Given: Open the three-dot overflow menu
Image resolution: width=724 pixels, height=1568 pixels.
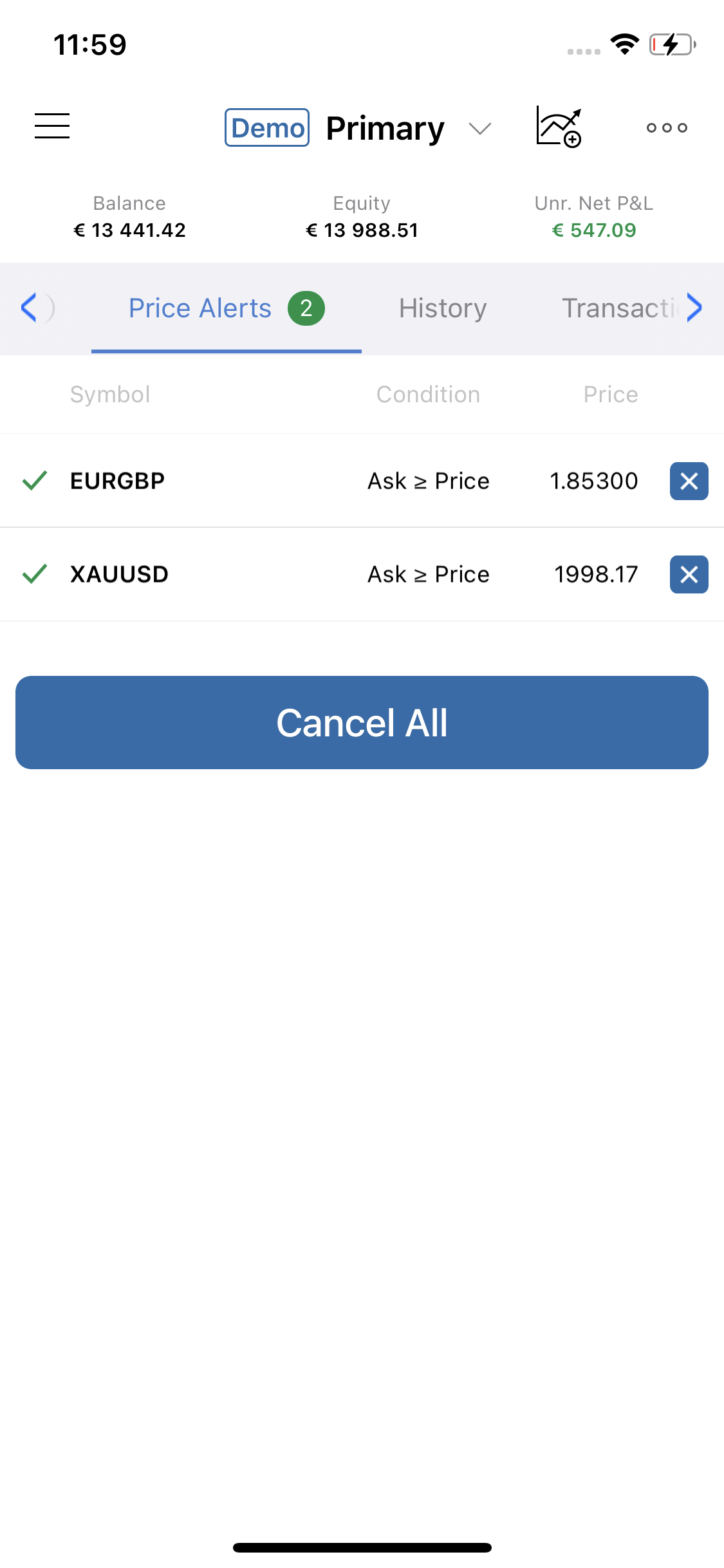Looking at the screenshot, I should tap(667, 127).
